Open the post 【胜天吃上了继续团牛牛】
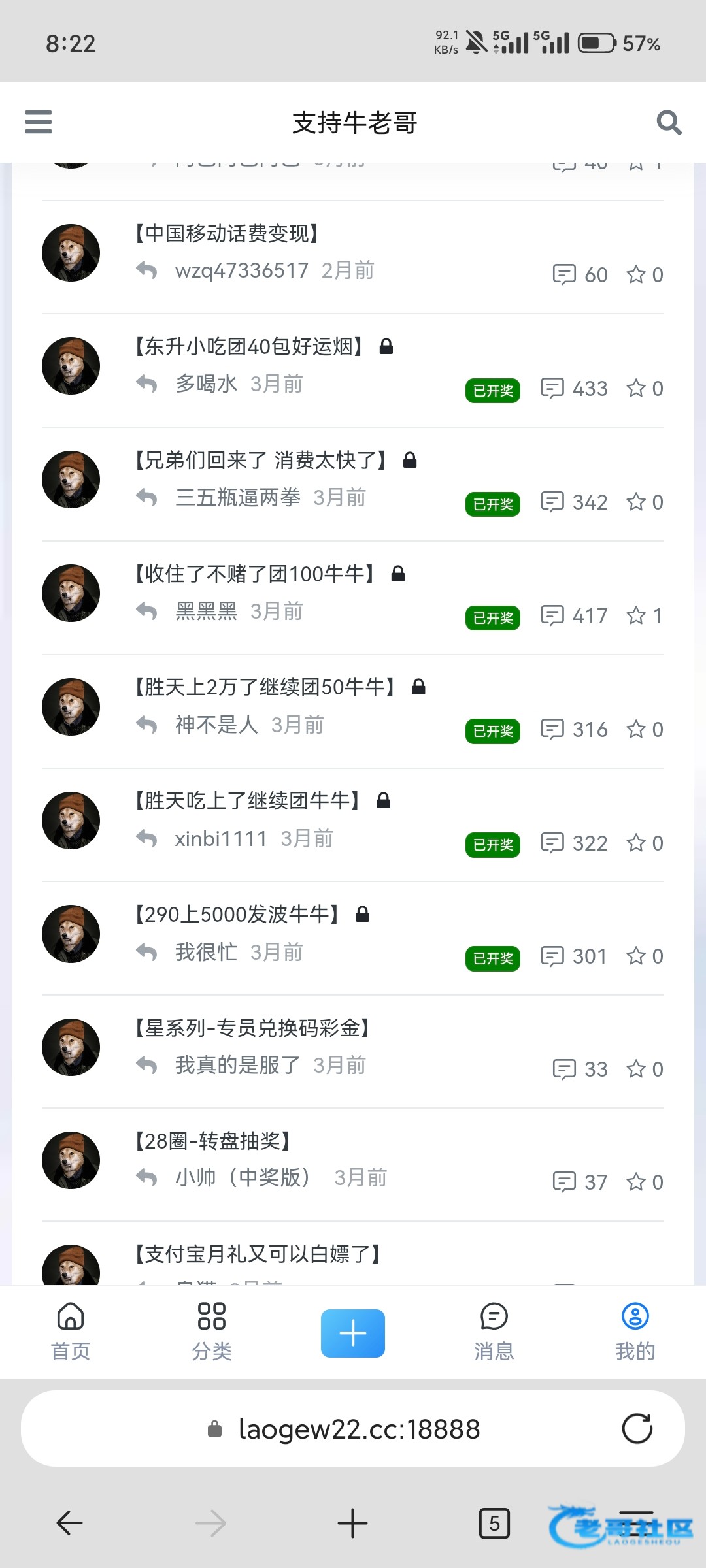 [x=247, y=800]
